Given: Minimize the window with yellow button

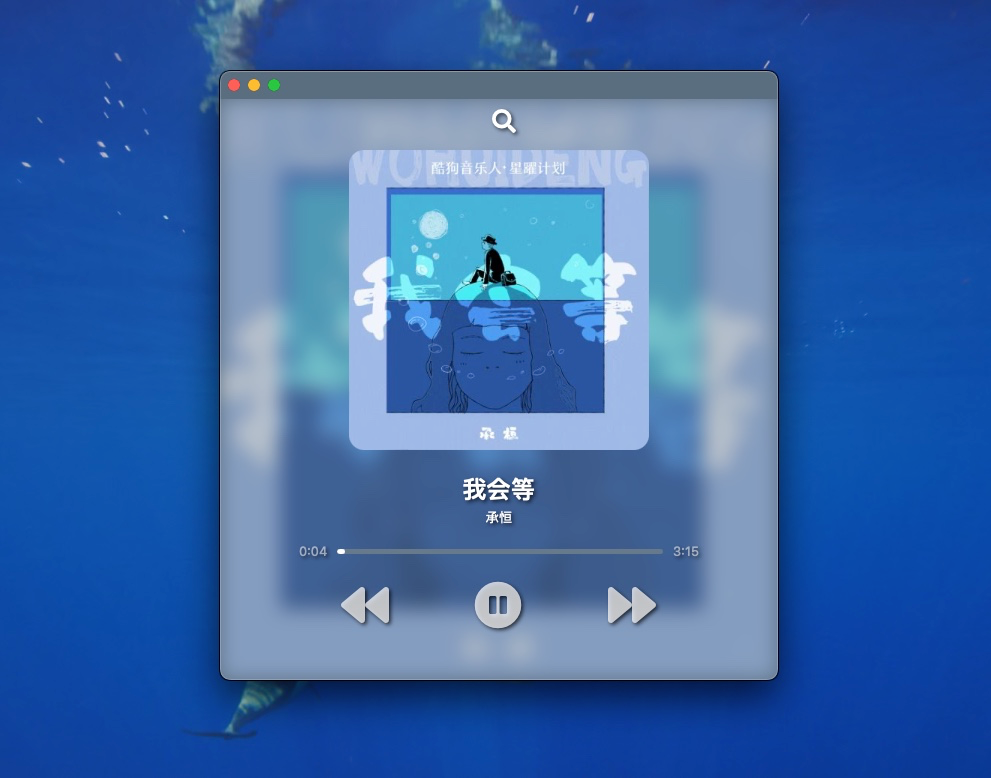Looking at the screenshot, I should pos(254,85).
